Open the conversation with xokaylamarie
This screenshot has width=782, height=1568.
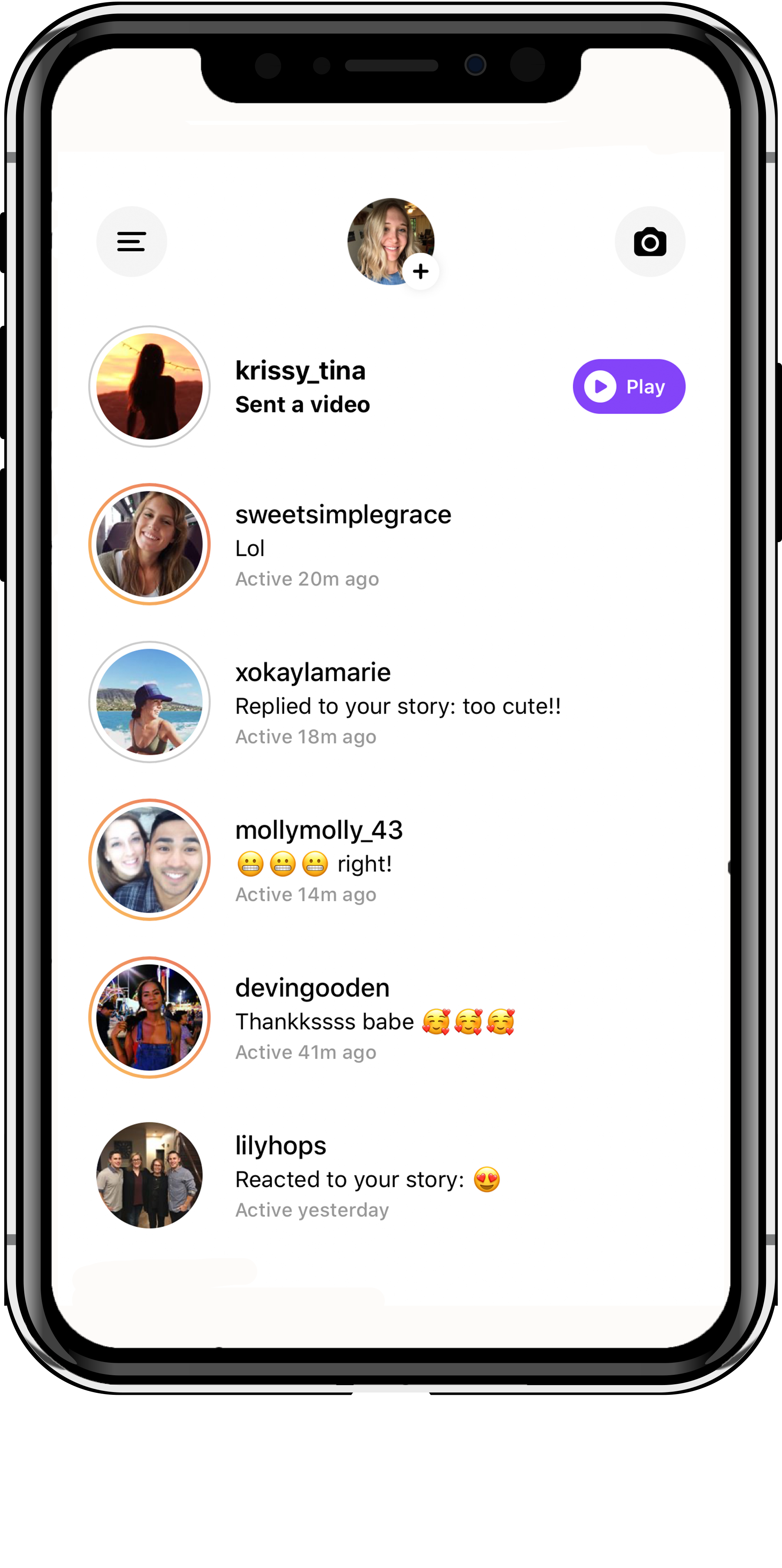(396, 702)
